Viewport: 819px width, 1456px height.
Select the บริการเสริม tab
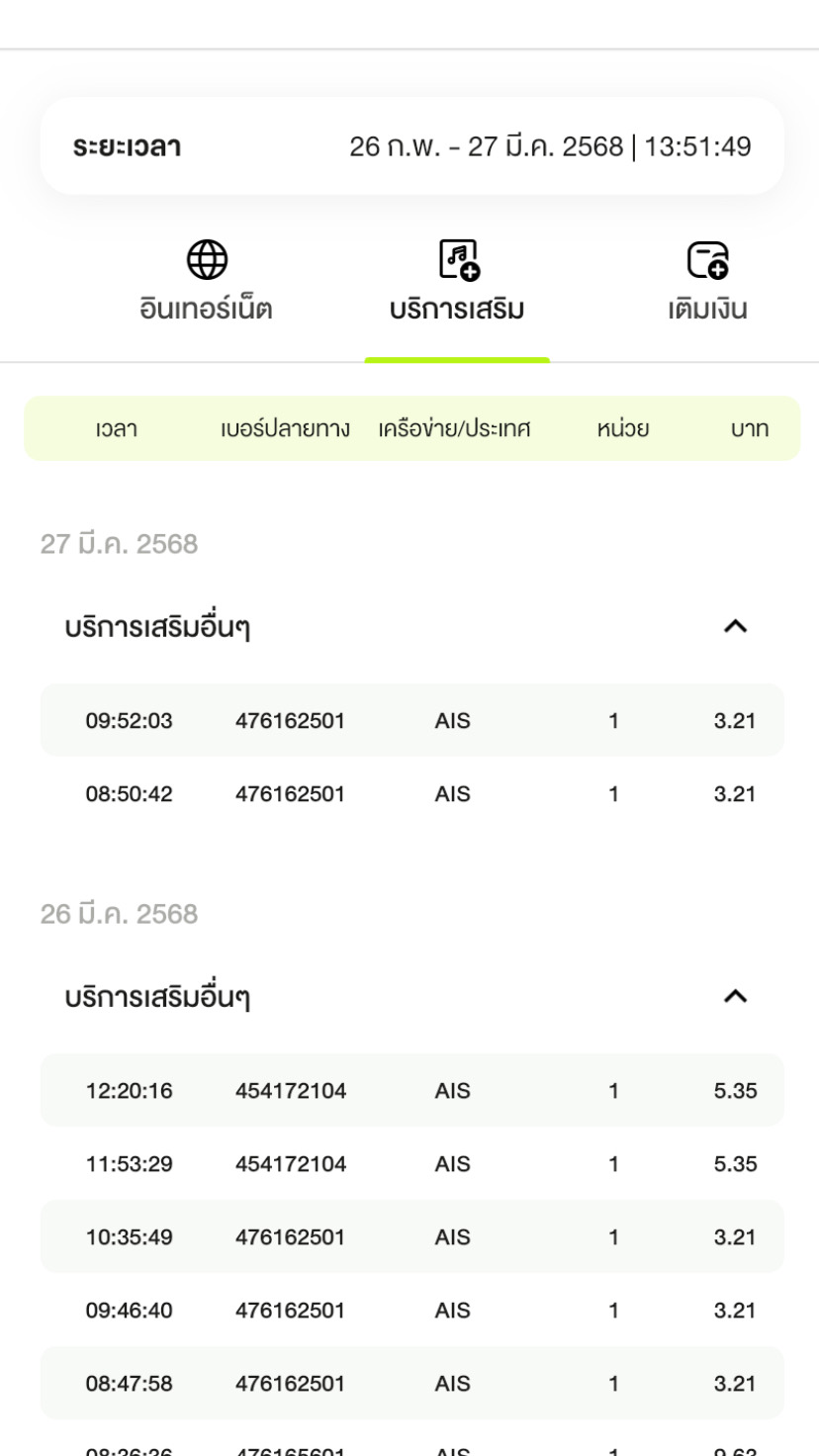pos(457,283)
